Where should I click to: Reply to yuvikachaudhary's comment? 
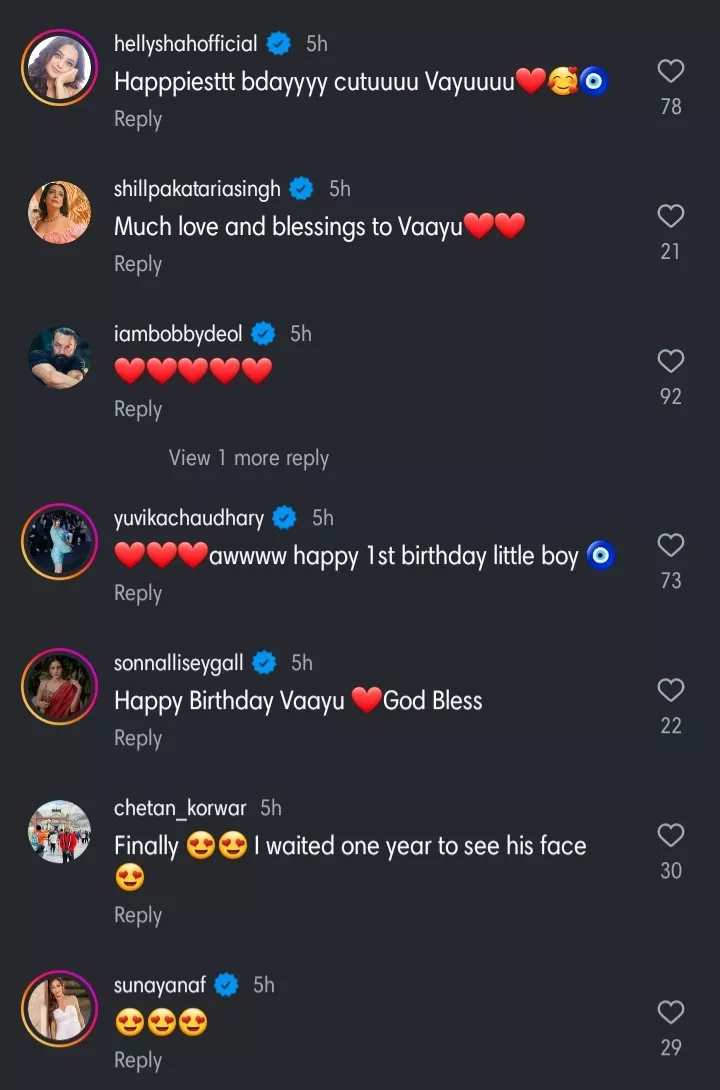(138, 593)
